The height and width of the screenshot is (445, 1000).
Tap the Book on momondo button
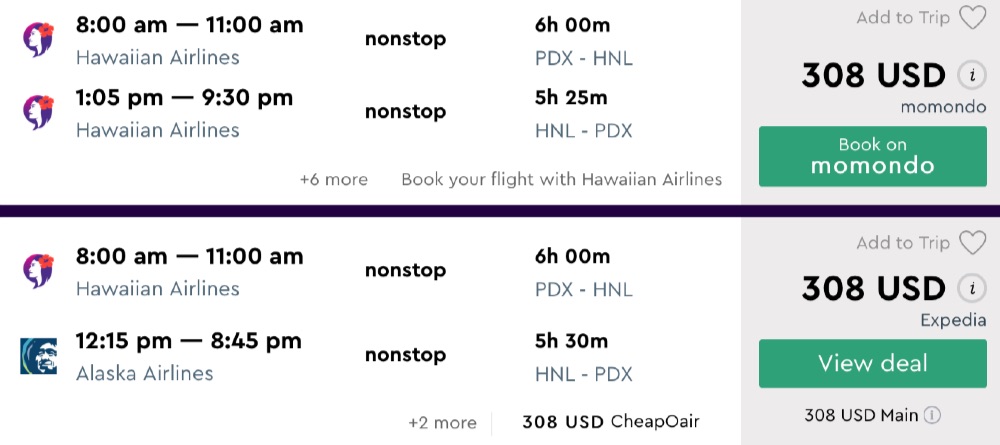(872, 156)
